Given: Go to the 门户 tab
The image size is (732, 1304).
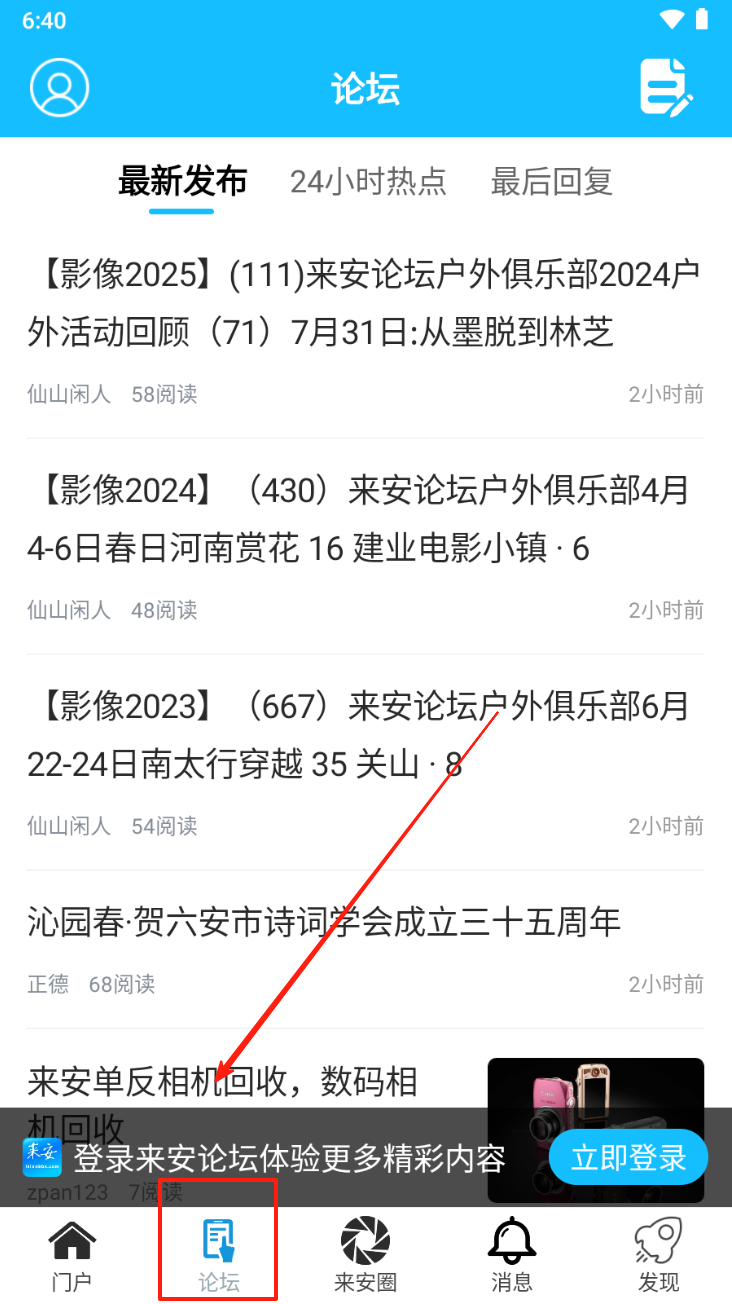Looking at the screenshot, I should [72, 1256].
